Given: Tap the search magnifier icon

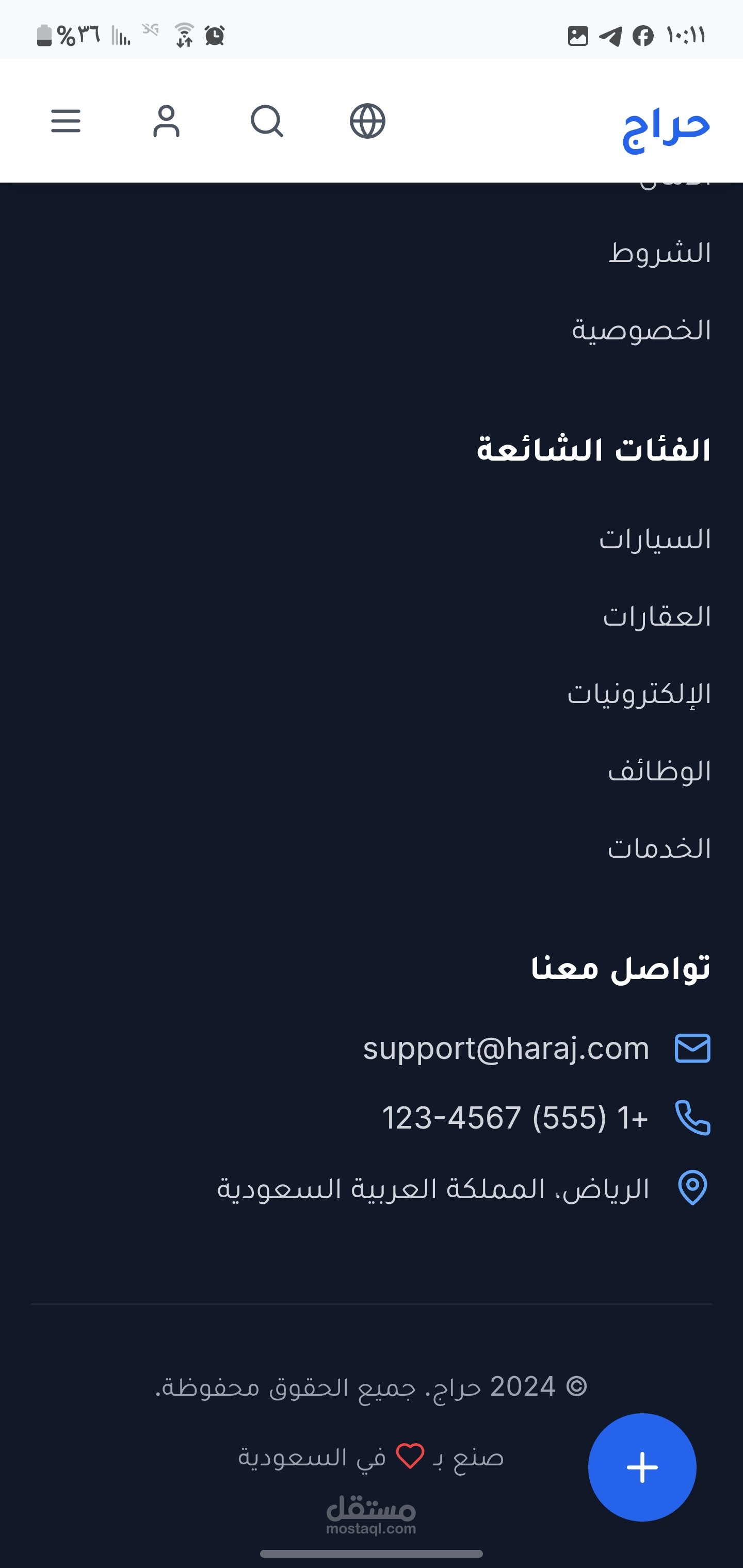Looking at the screenshot, I should tap(267, 121).
